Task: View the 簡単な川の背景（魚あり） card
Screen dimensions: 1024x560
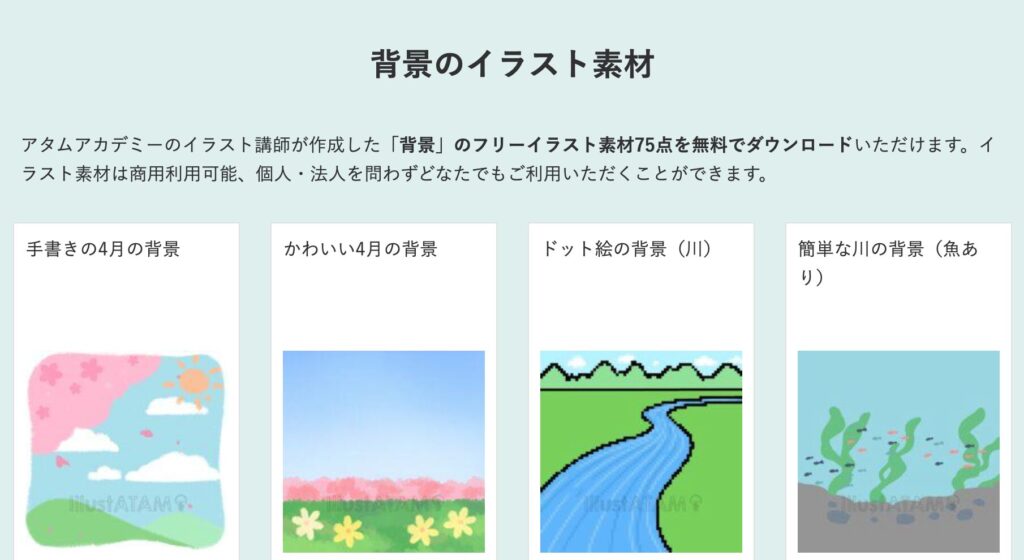Action: [x=898, y=450]
